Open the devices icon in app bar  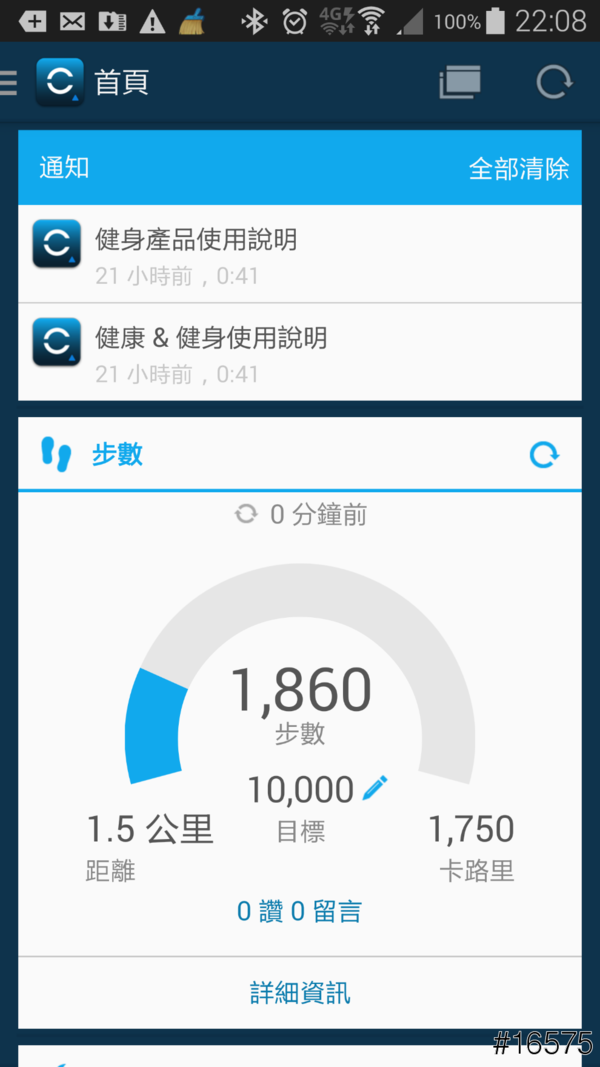460,82
